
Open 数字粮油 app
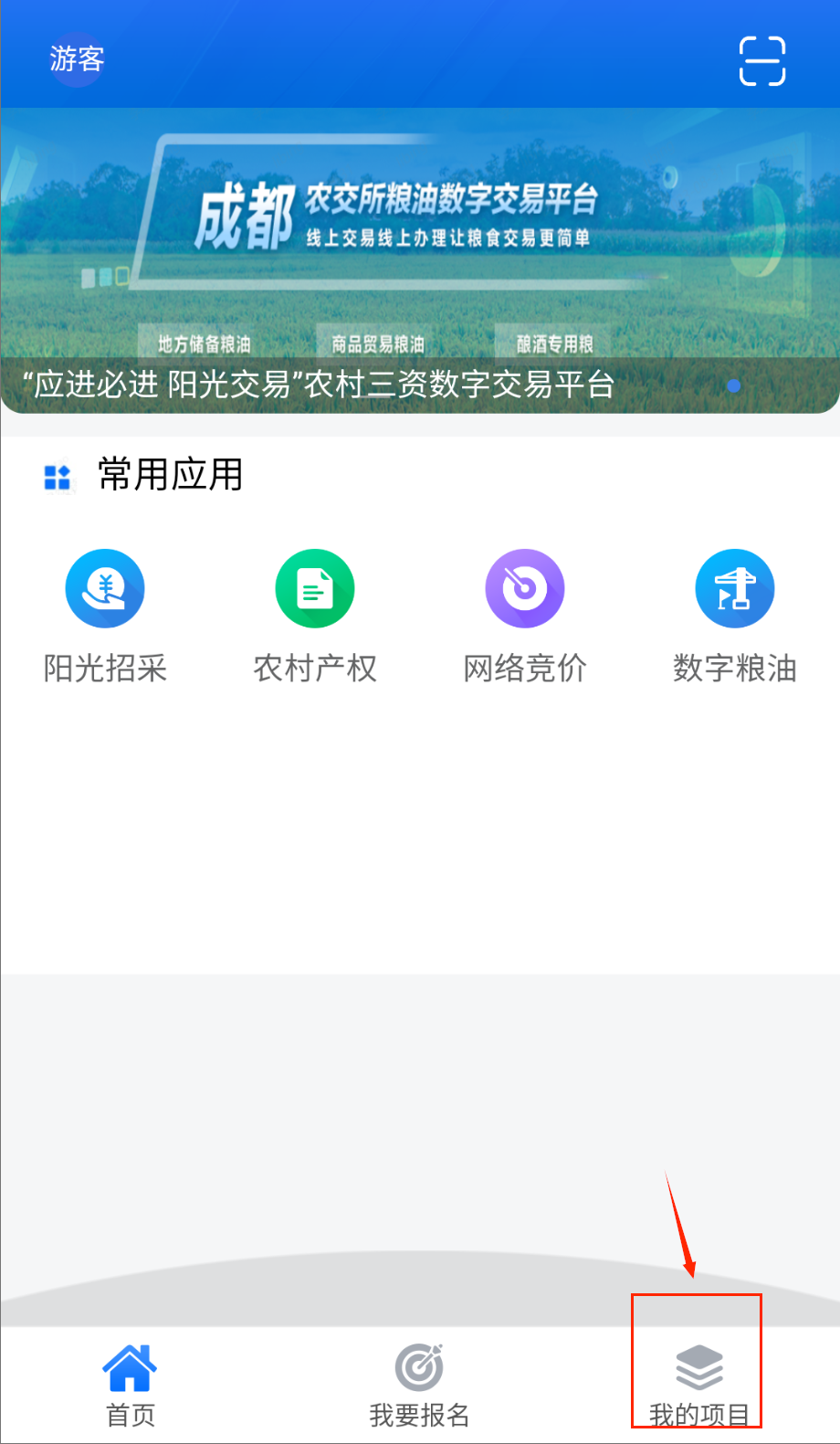tap(735, 615)
